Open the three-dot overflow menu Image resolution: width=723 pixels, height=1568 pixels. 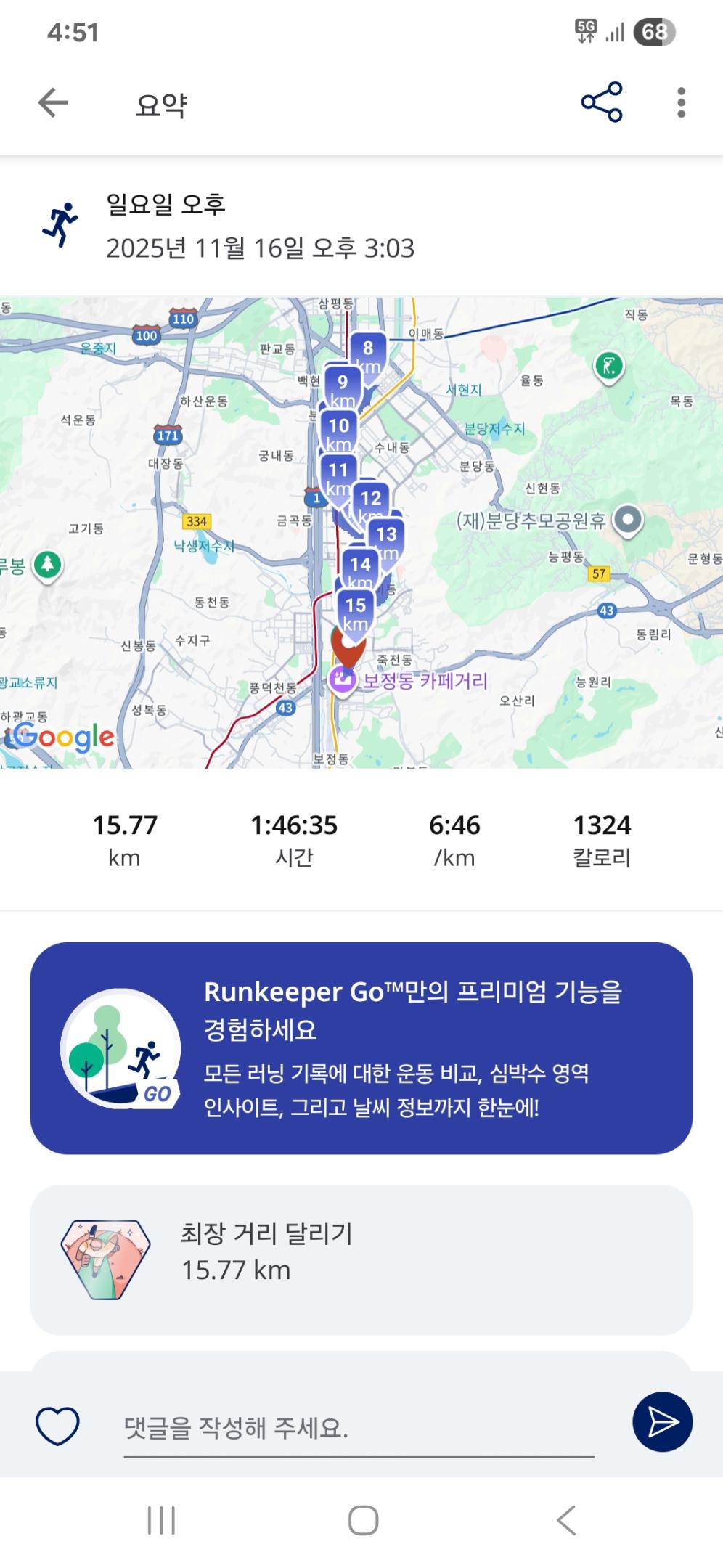pos(679,101)
